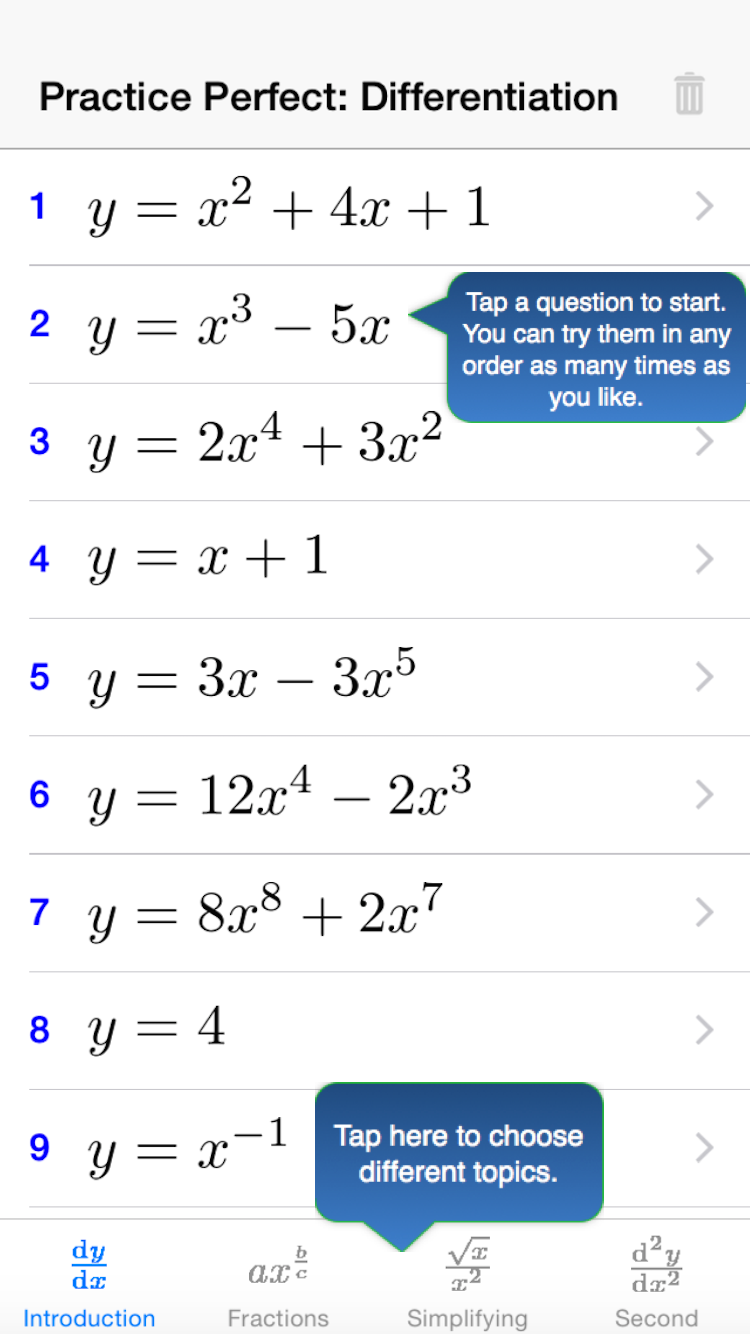Expand the chevron beside question 5
Image resolution: width=750 pixels, height=1334 pixels.
(703, 677)
